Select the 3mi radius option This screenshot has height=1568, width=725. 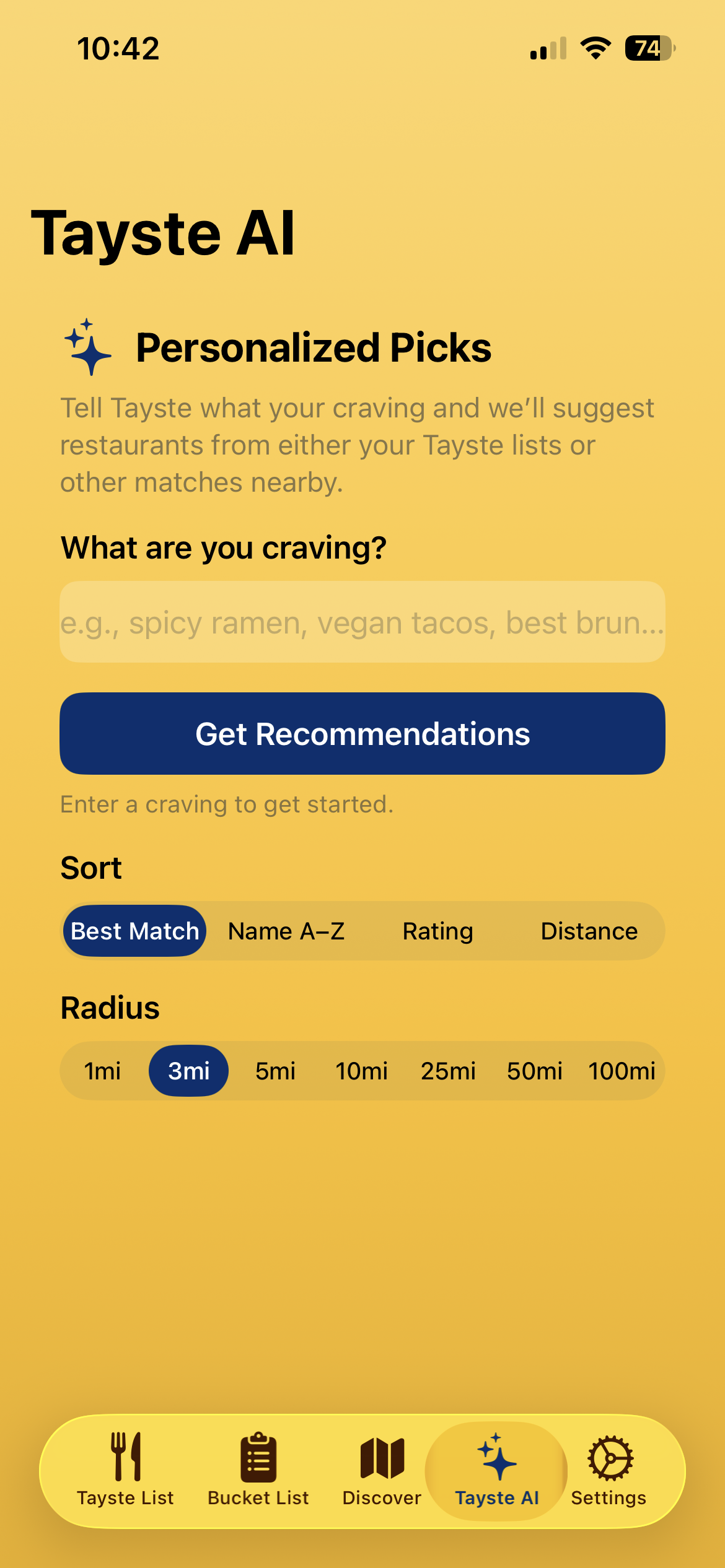coord(189,1071)
